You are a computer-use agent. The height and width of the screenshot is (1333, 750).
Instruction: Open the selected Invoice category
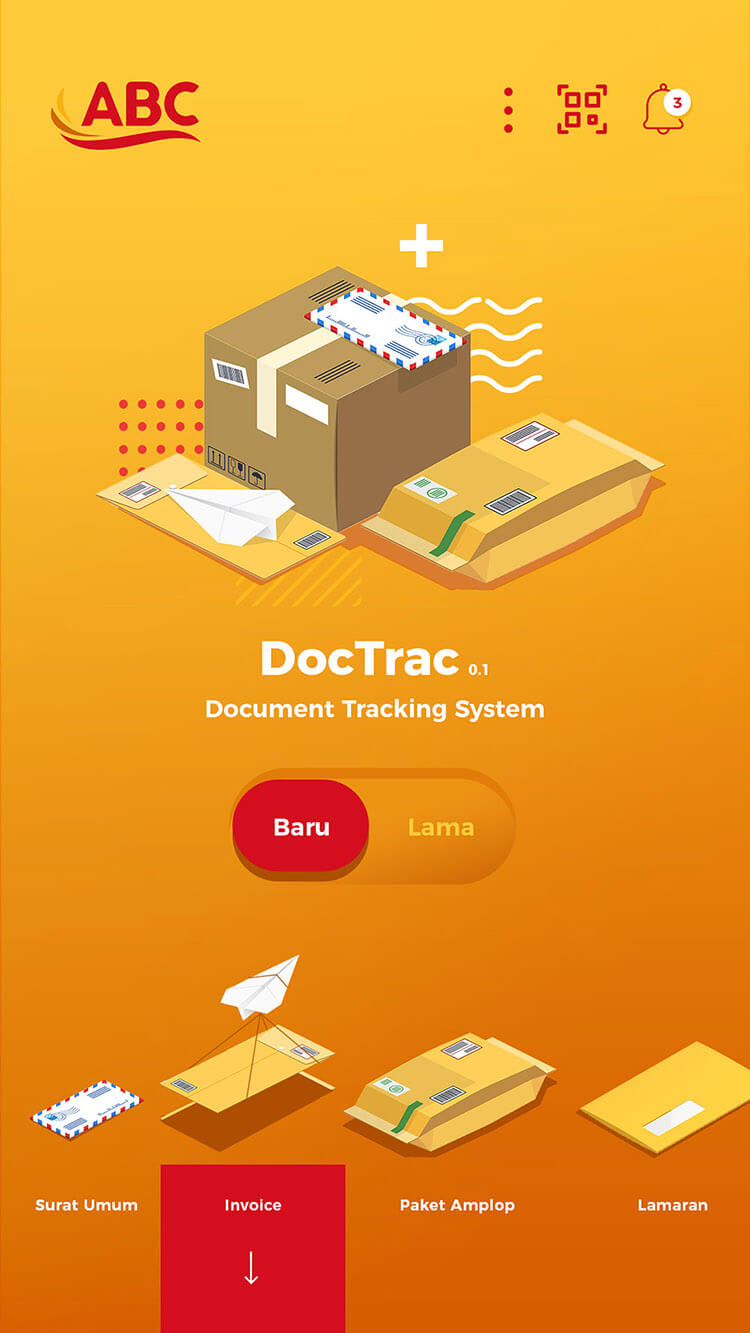click(x=253, y=1205)
